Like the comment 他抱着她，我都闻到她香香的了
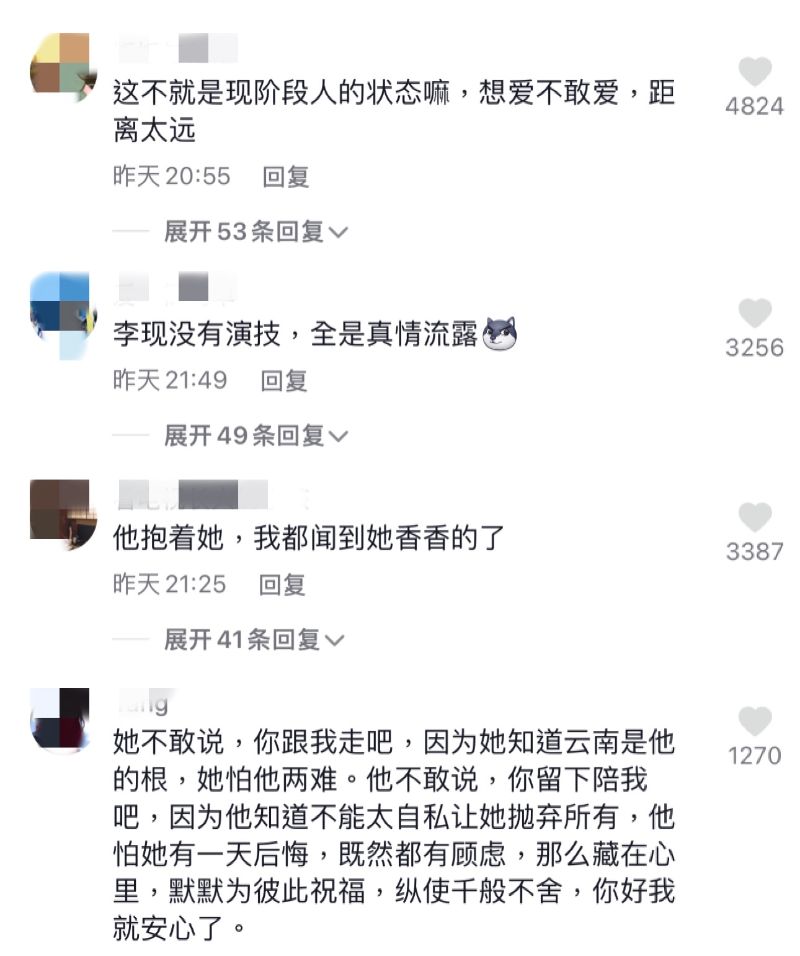The image size is (800, 956). 755,518
